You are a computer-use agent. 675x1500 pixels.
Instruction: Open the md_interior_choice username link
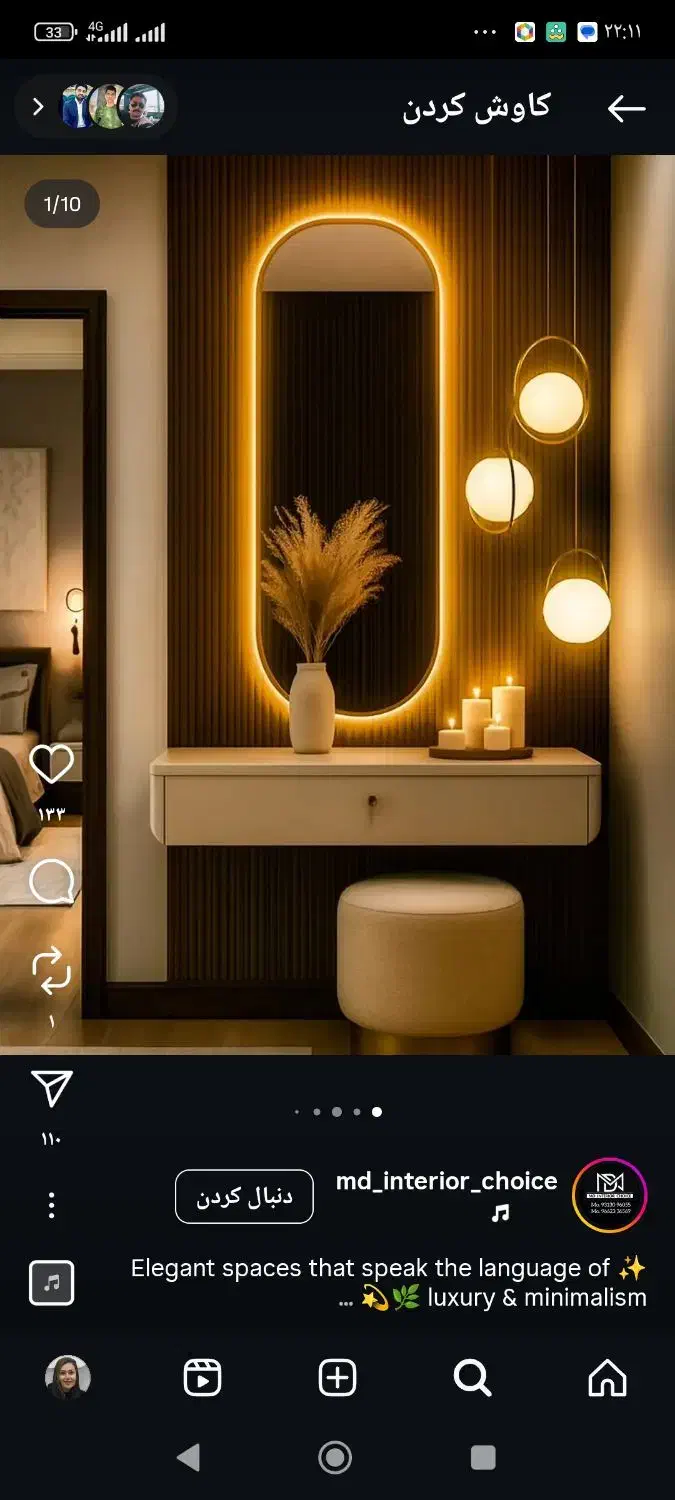pyautogui.click(x=446, y=1181)
